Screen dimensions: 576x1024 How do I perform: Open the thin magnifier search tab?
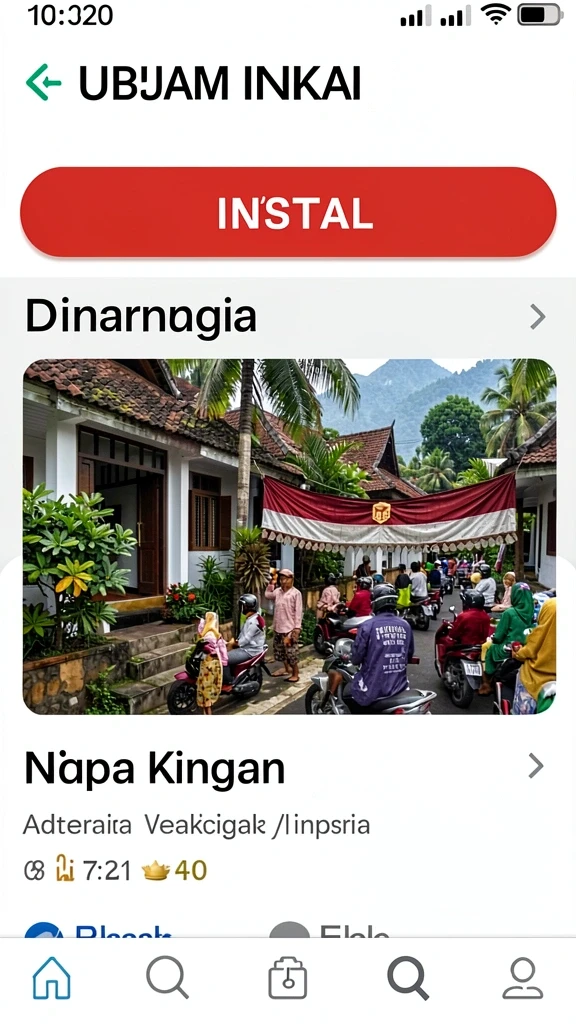click(x=168, y=978)
